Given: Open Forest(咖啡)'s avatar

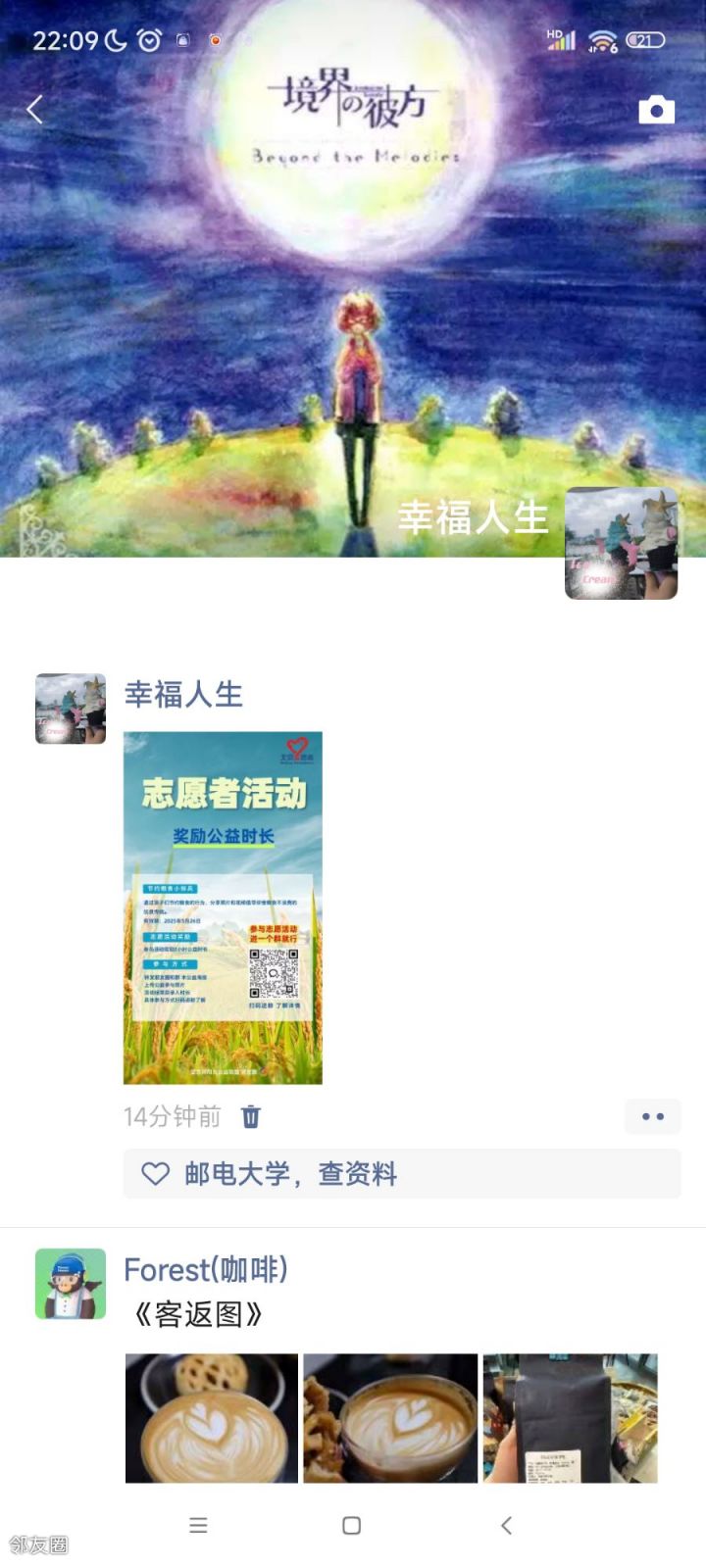Looking at the screenshot, I should click(71, 1284).
